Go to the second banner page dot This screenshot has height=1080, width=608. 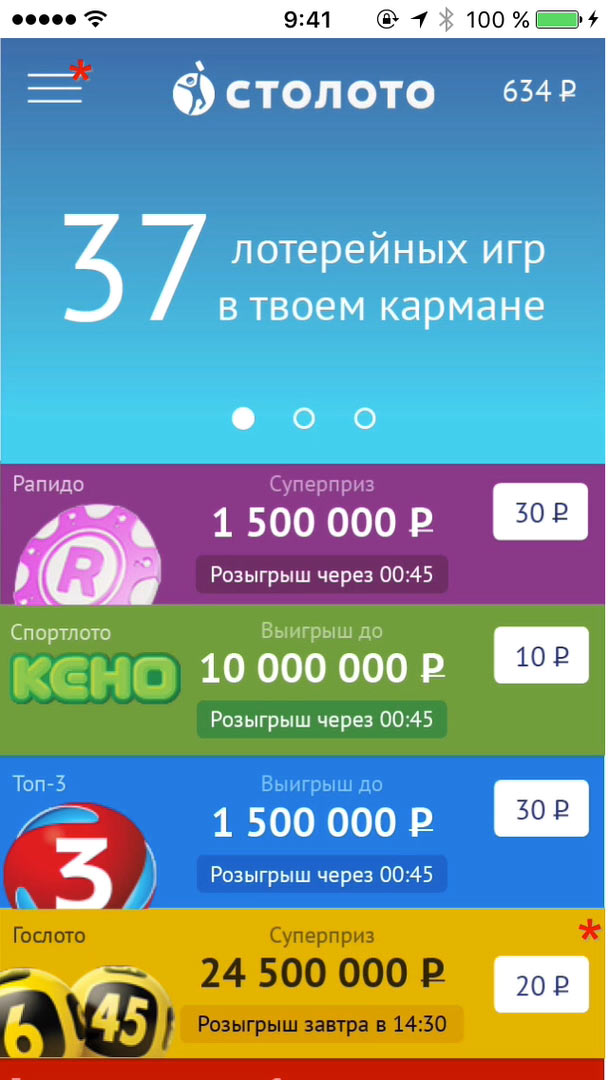[x=304, y=418]
